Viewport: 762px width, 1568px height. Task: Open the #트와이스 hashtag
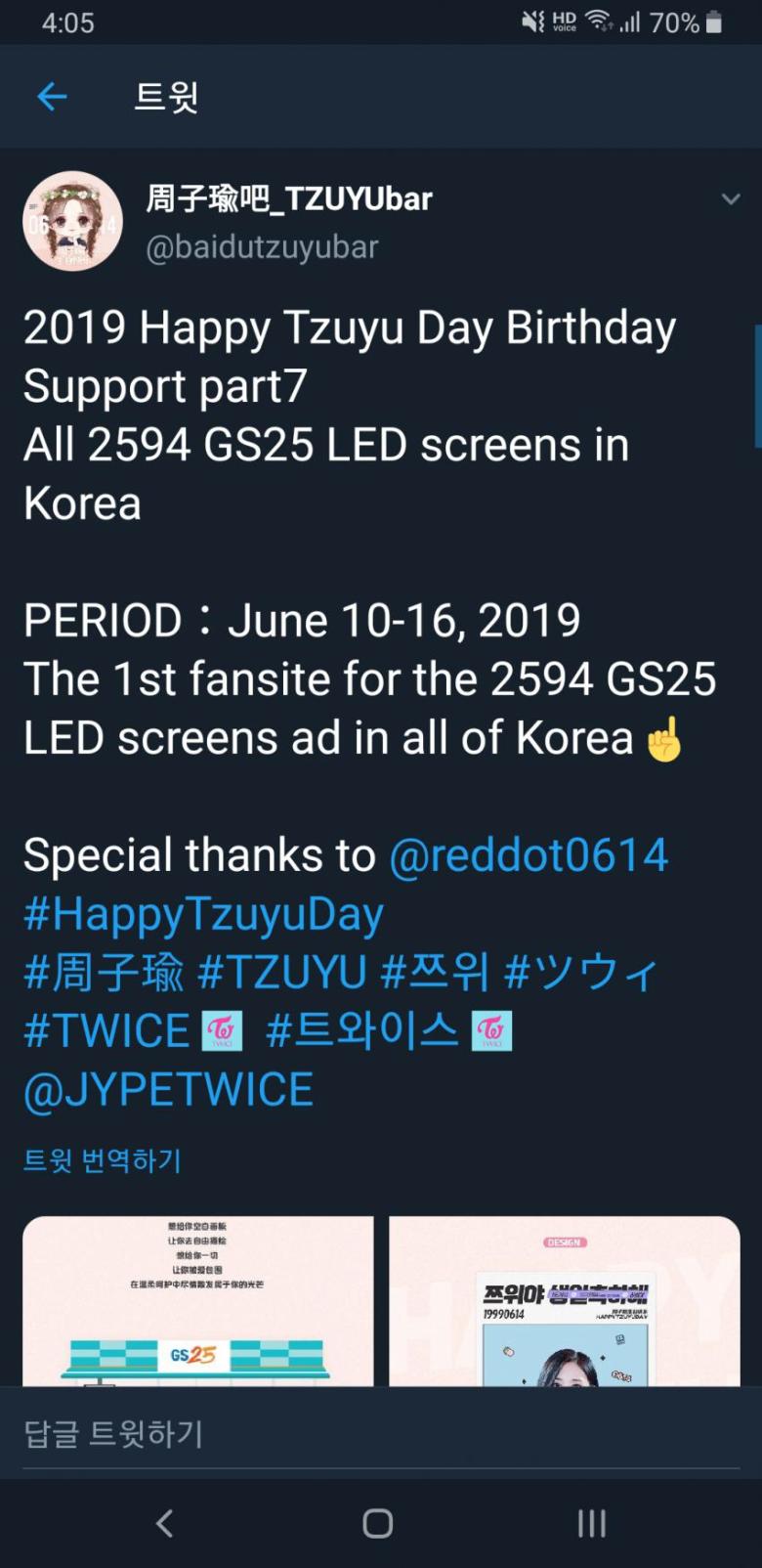[x=361, y=1031]
